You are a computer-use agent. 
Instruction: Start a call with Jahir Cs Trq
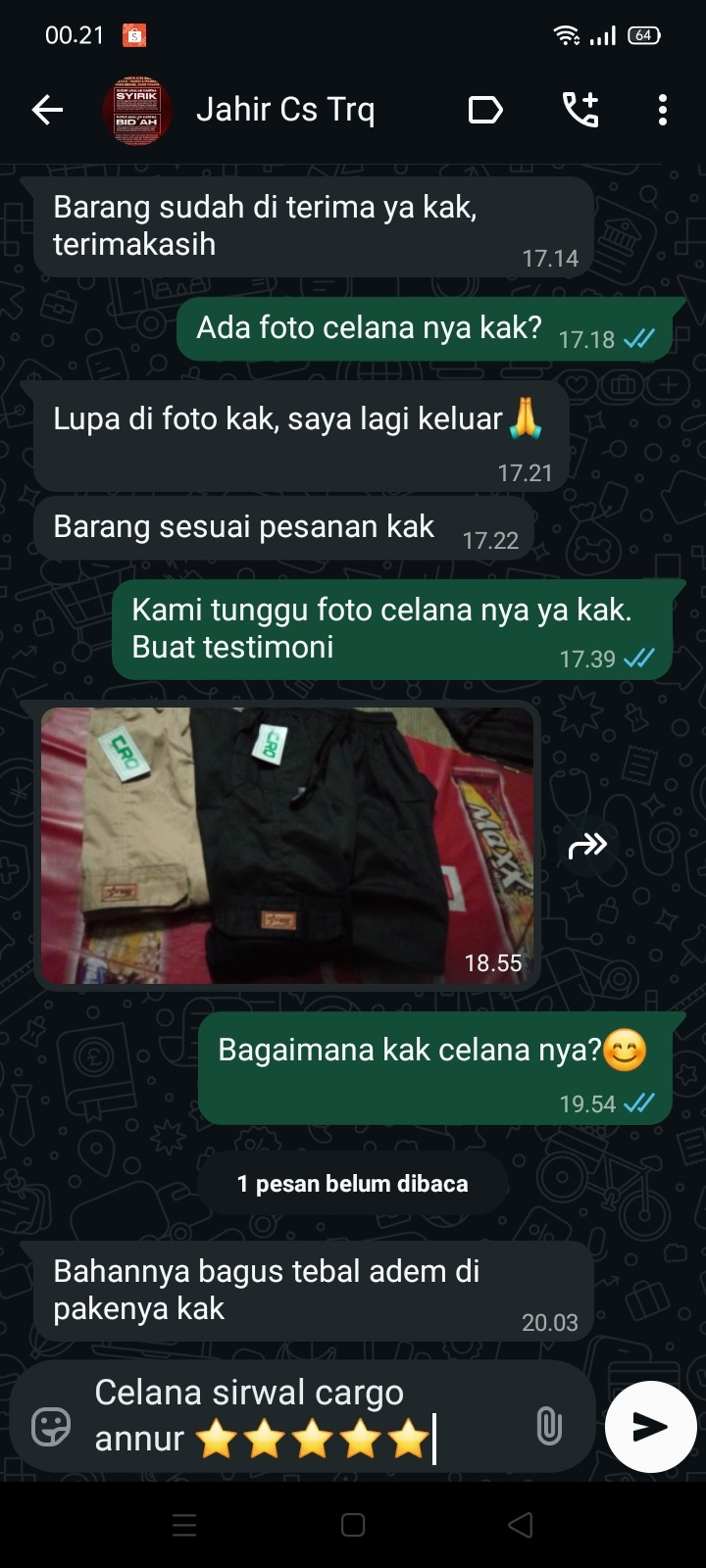point(580,110)
